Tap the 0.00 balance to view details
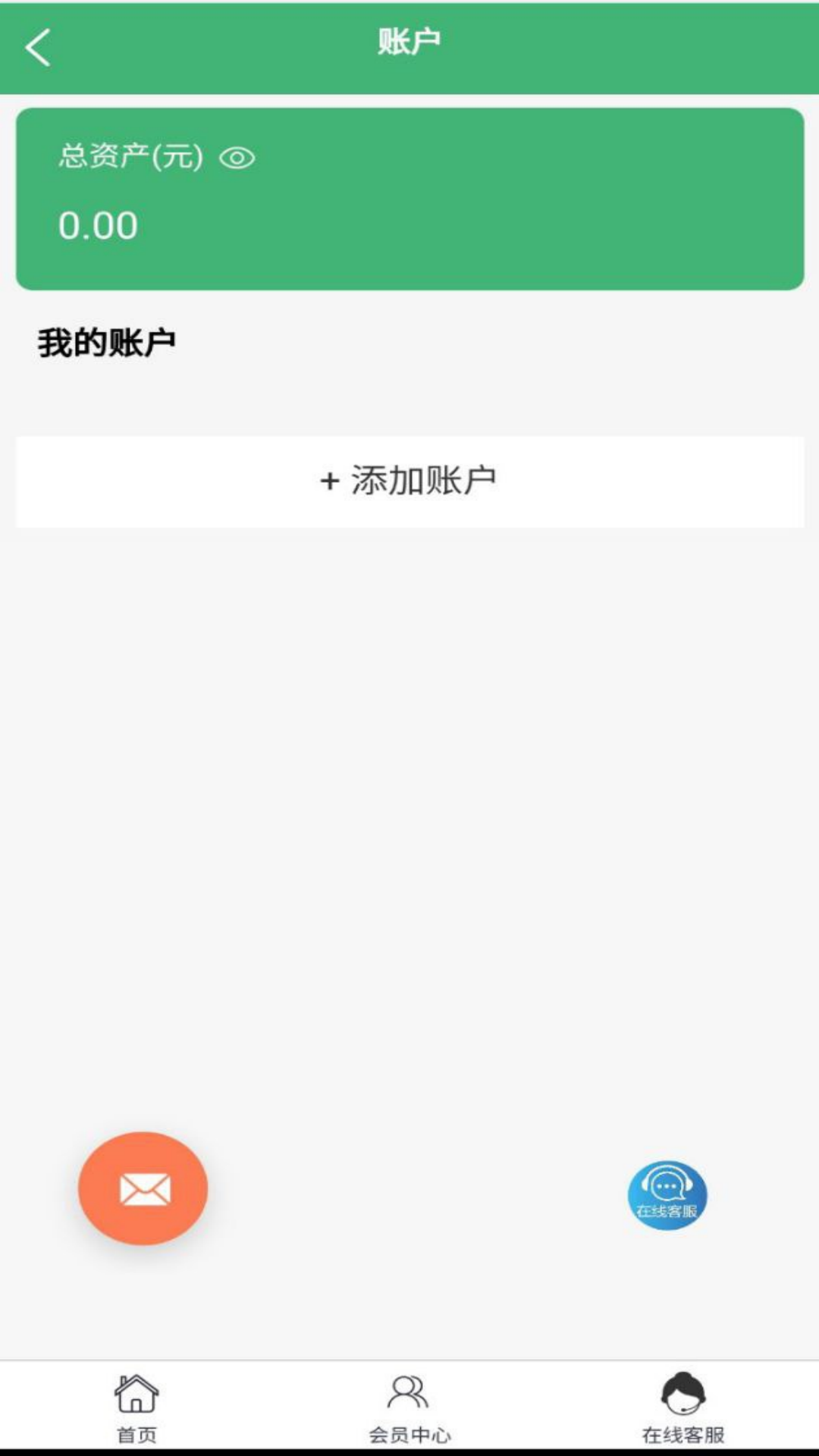This screenshot has width=819, height=1456. tap(99, 223)
